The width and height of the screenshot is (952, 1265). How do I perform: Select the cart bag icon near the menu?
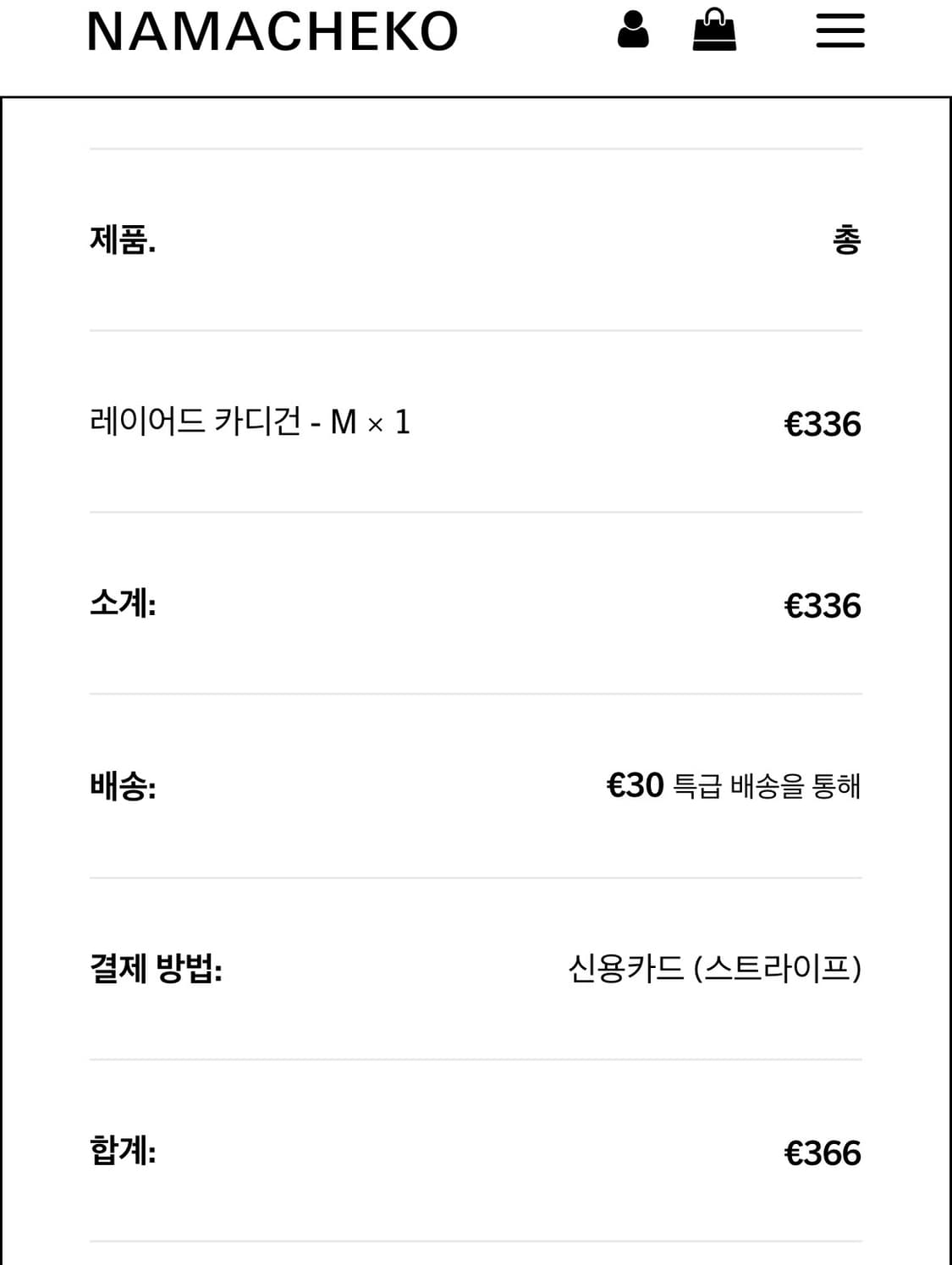715,30
